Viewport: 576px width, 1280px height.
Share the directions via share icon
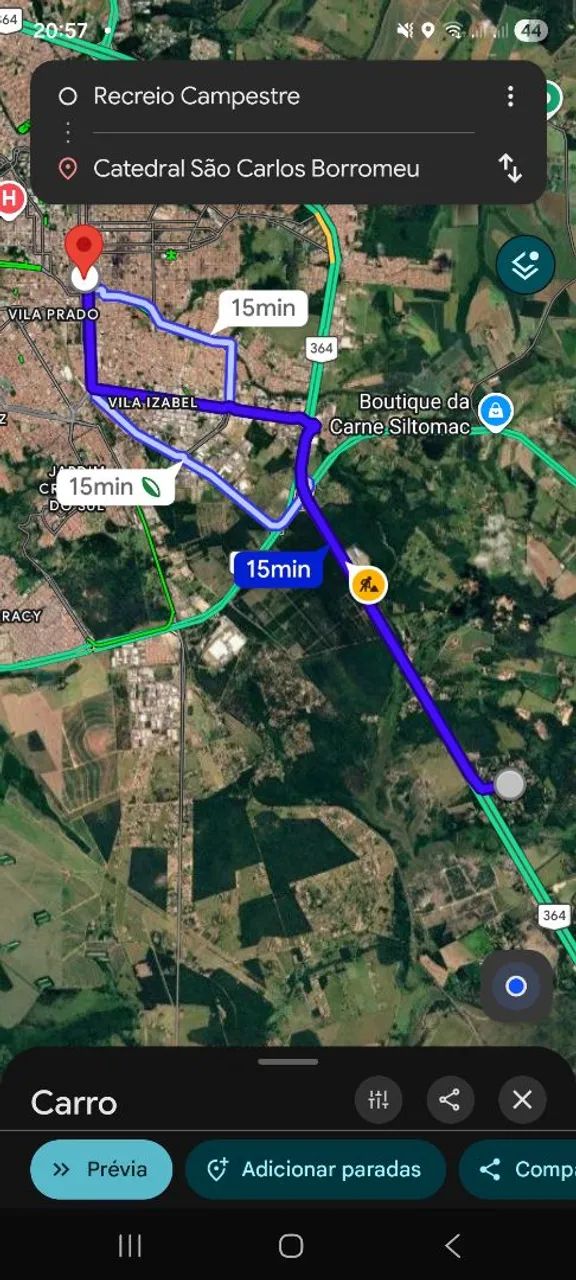coord(450,1100)
